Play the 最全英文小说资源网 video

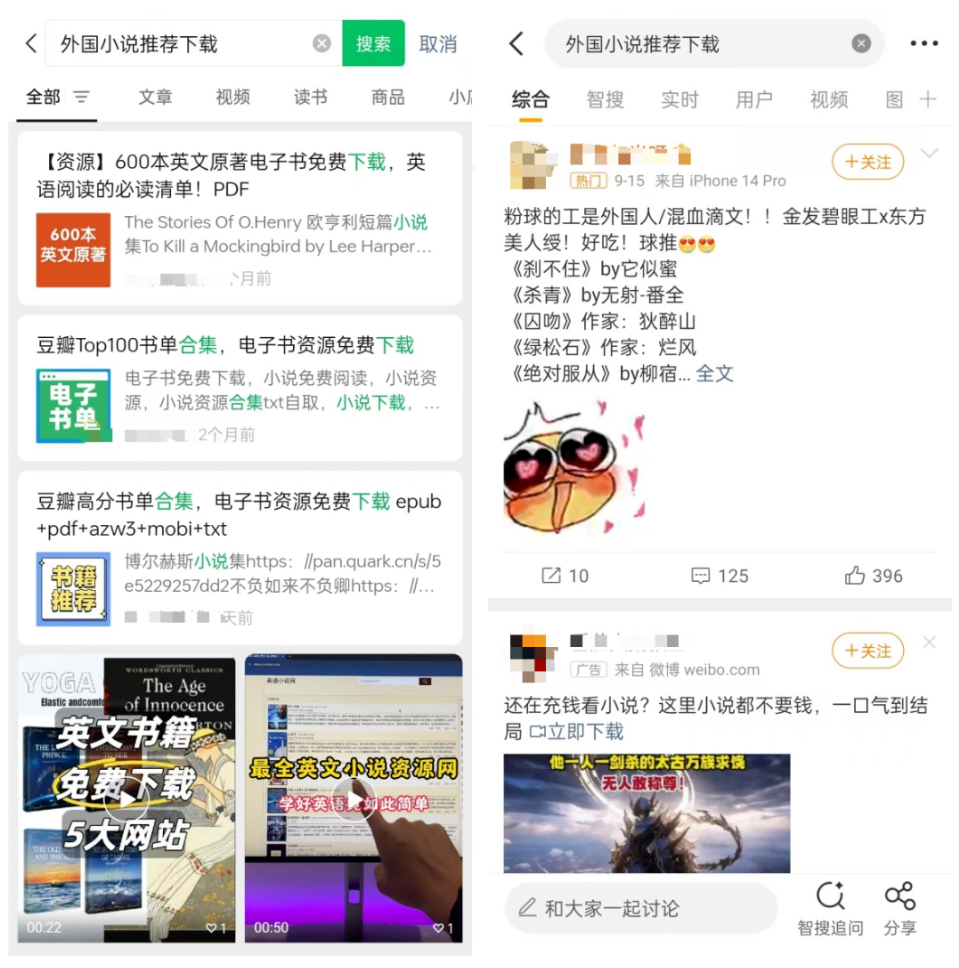353,798
